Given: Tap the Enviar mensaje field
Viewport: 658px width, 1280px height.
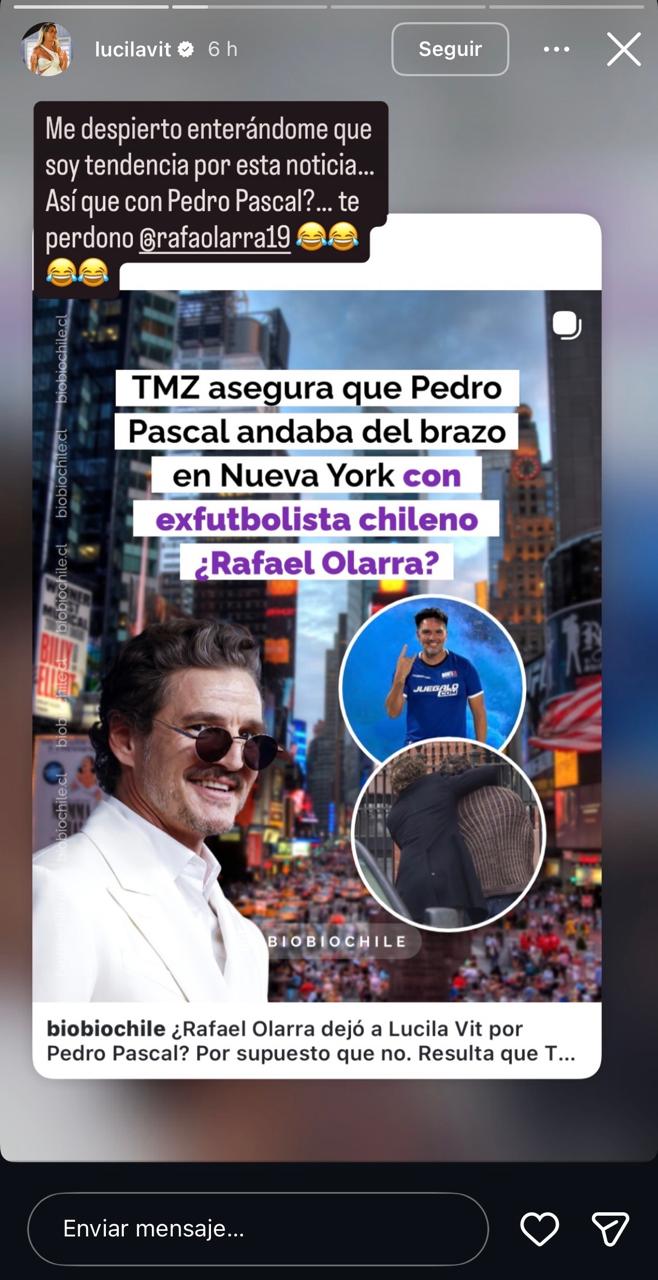Looking at the screenshot, I should [x=258, y=1229].
